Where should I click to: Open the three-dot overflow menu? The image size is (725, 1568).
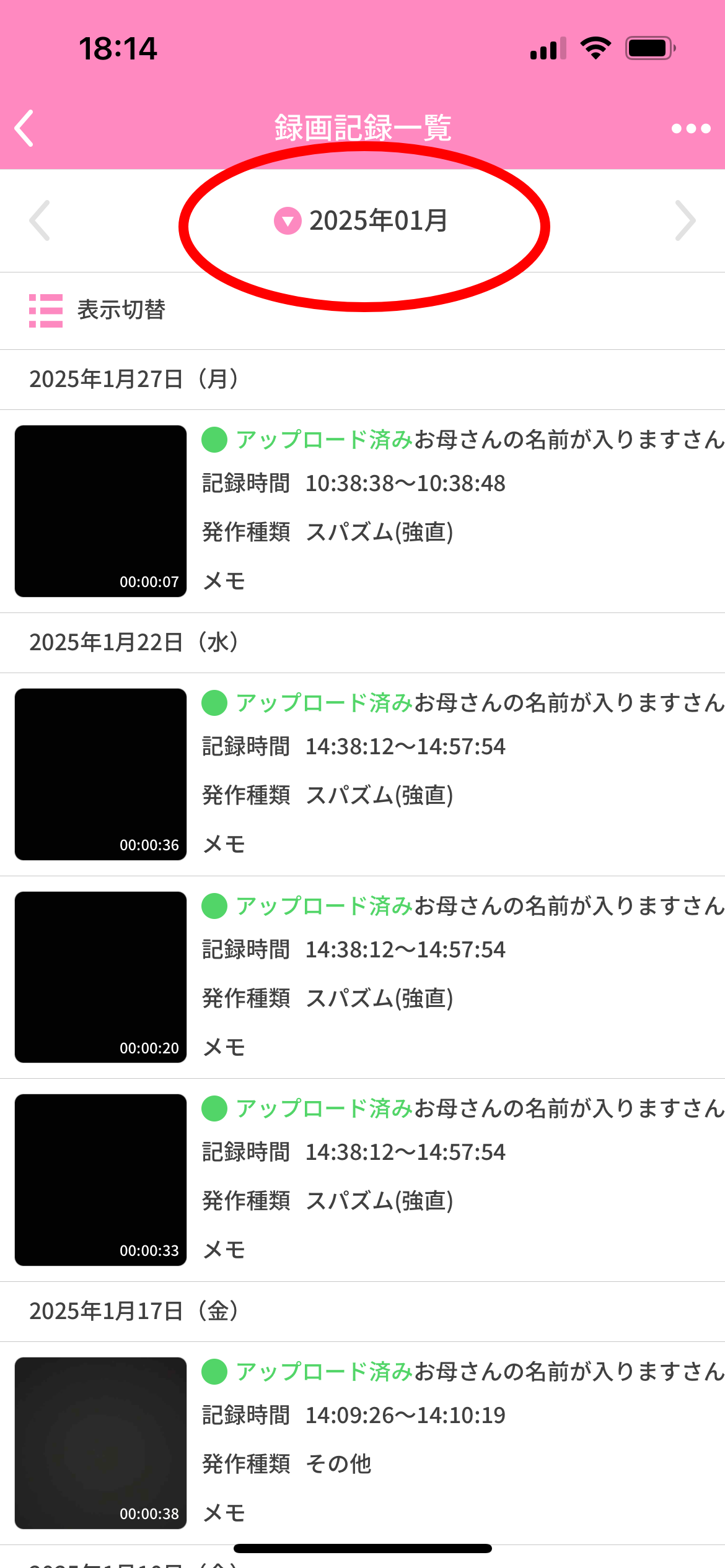(x=690, y=128)
